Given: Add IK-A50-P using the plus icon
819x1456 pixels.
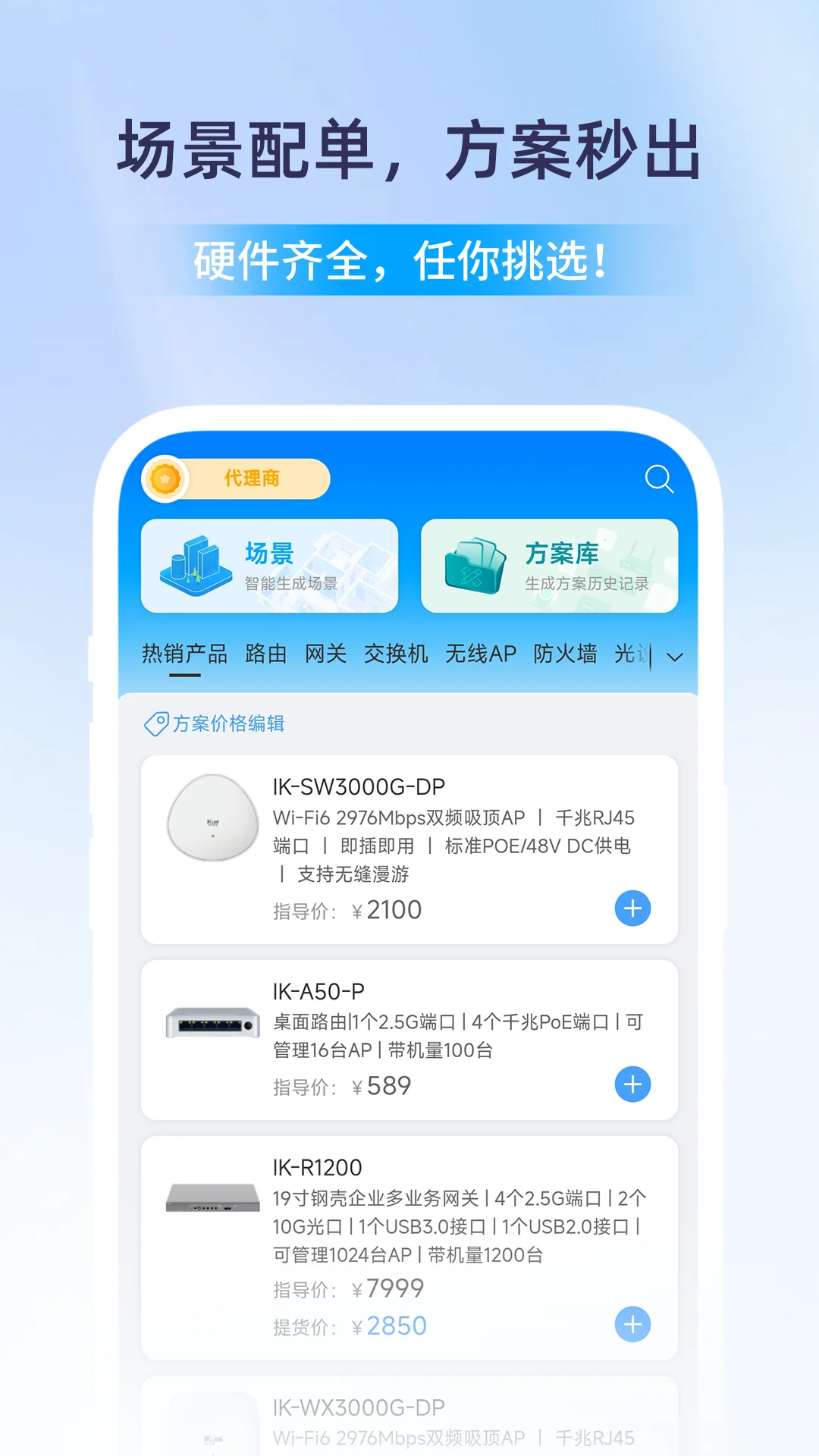Looking at the screenshot, I should coord(632,1084).
